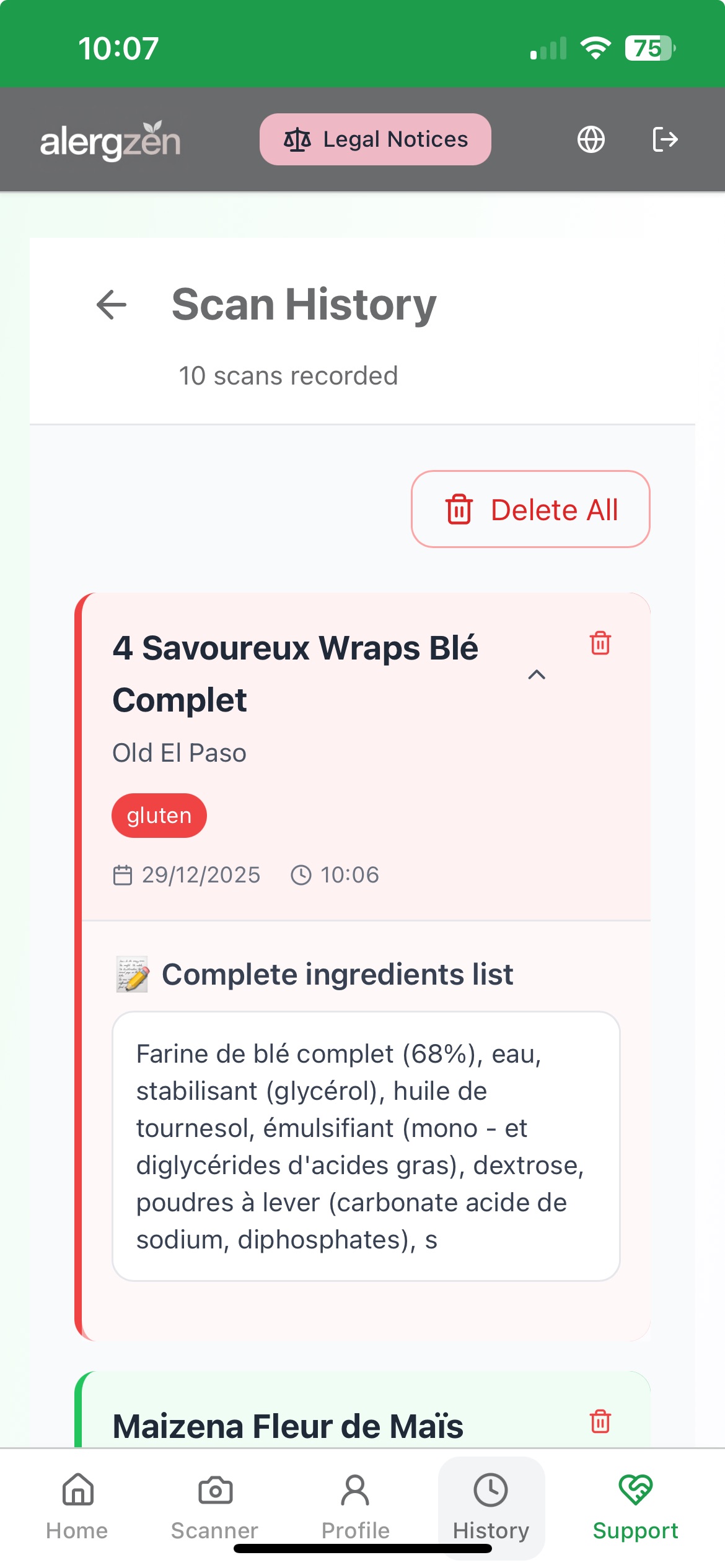Open the language/globe selector in the header
This screenshot has width=725, height=1568.
coord(591,139)
